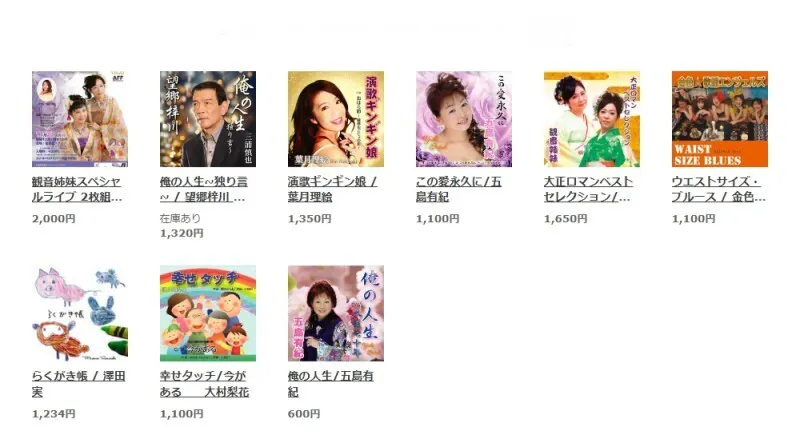Viewport: 800px width, 435px height.
Task: Tap the 幸せタッチ rainbow album cover
Action: coord(208,313)
